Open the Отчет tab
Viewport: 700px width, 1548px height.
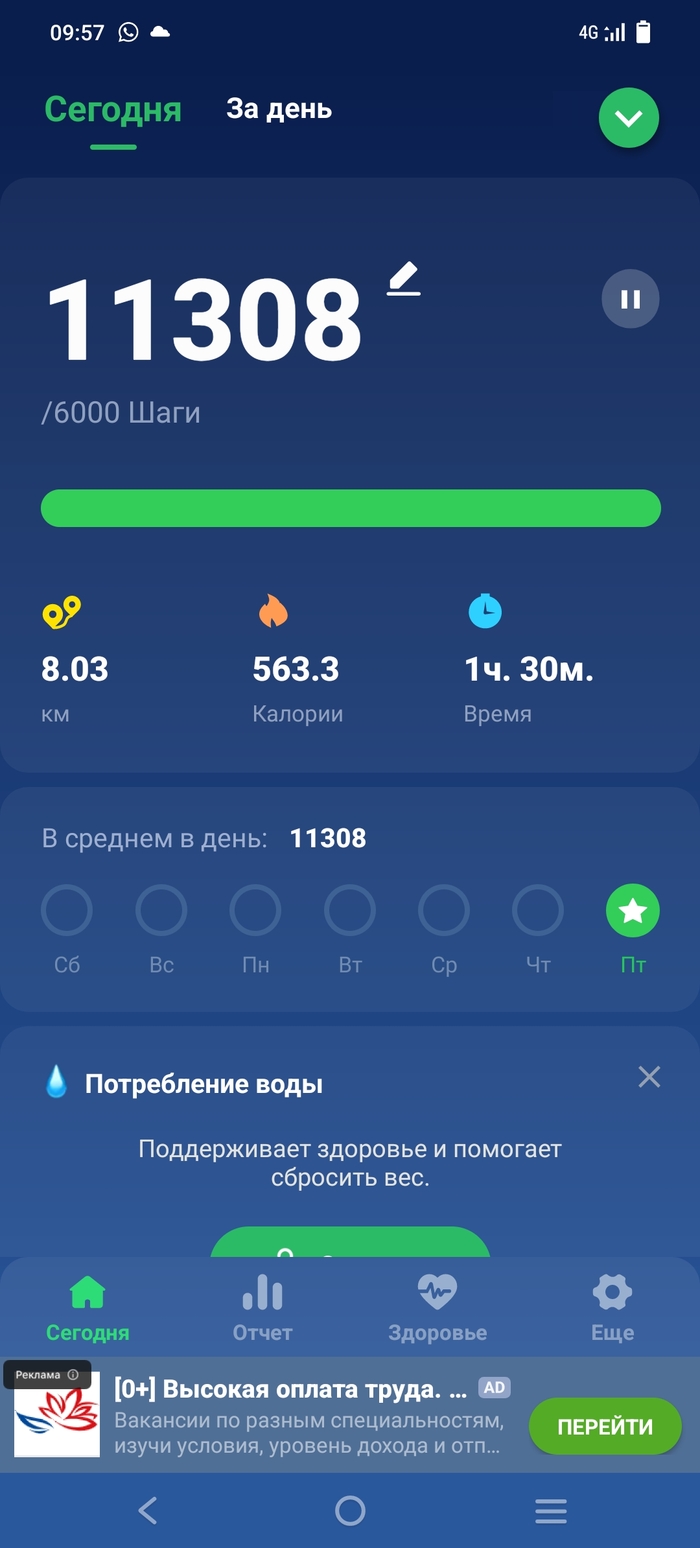point(262,1307)
